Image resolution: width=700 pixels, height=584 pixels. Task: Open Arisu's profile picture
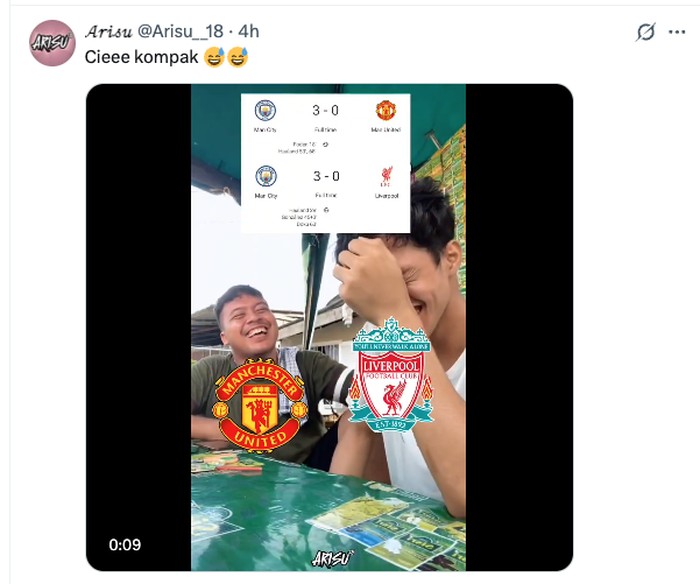52,43
